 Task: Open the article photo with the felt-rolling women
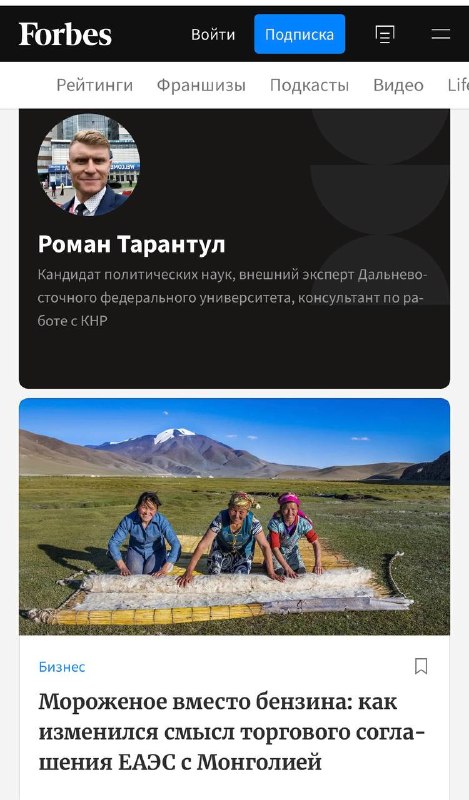[234, 516]
